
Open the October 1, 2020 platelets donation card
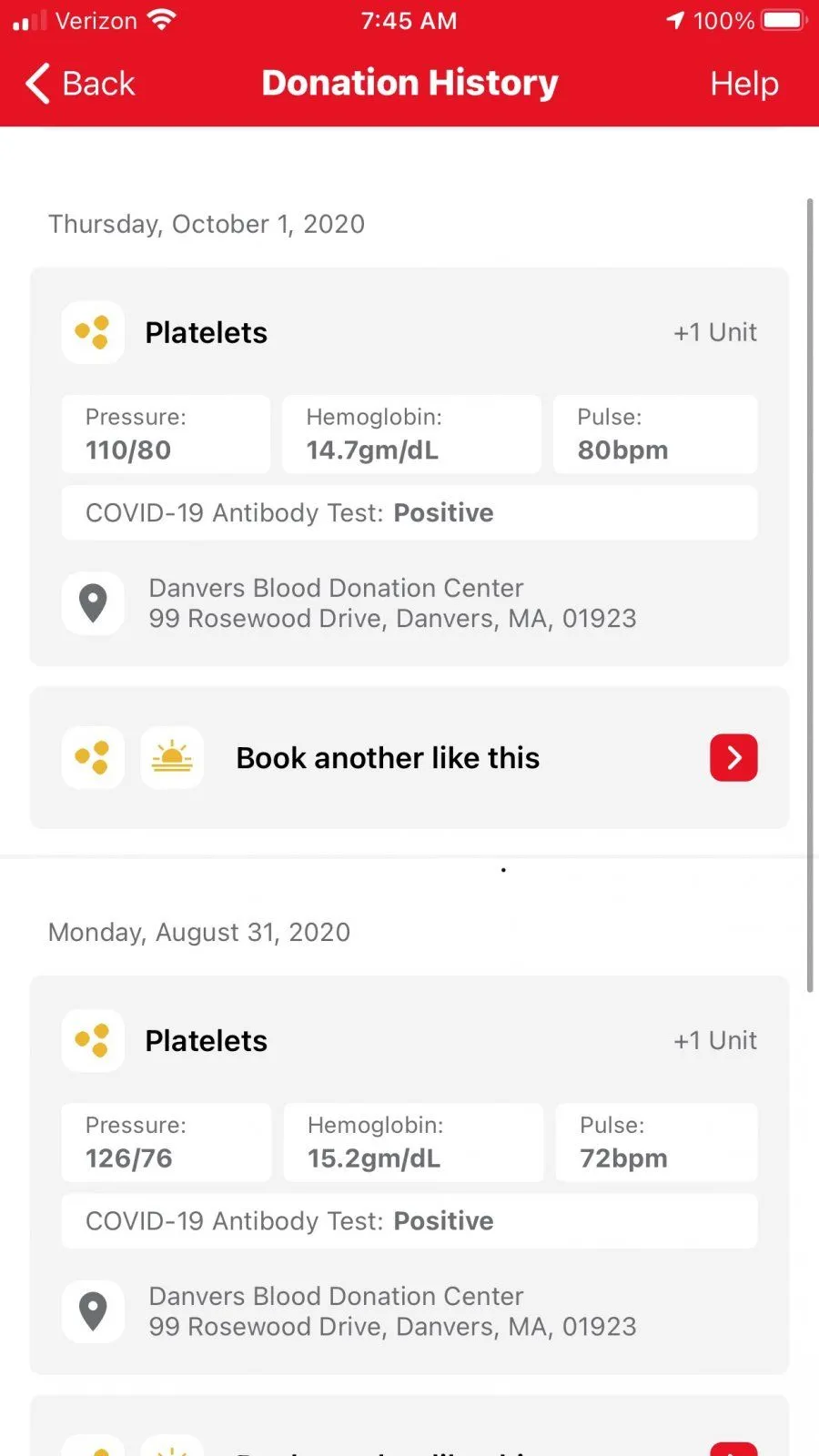point(409,333)
